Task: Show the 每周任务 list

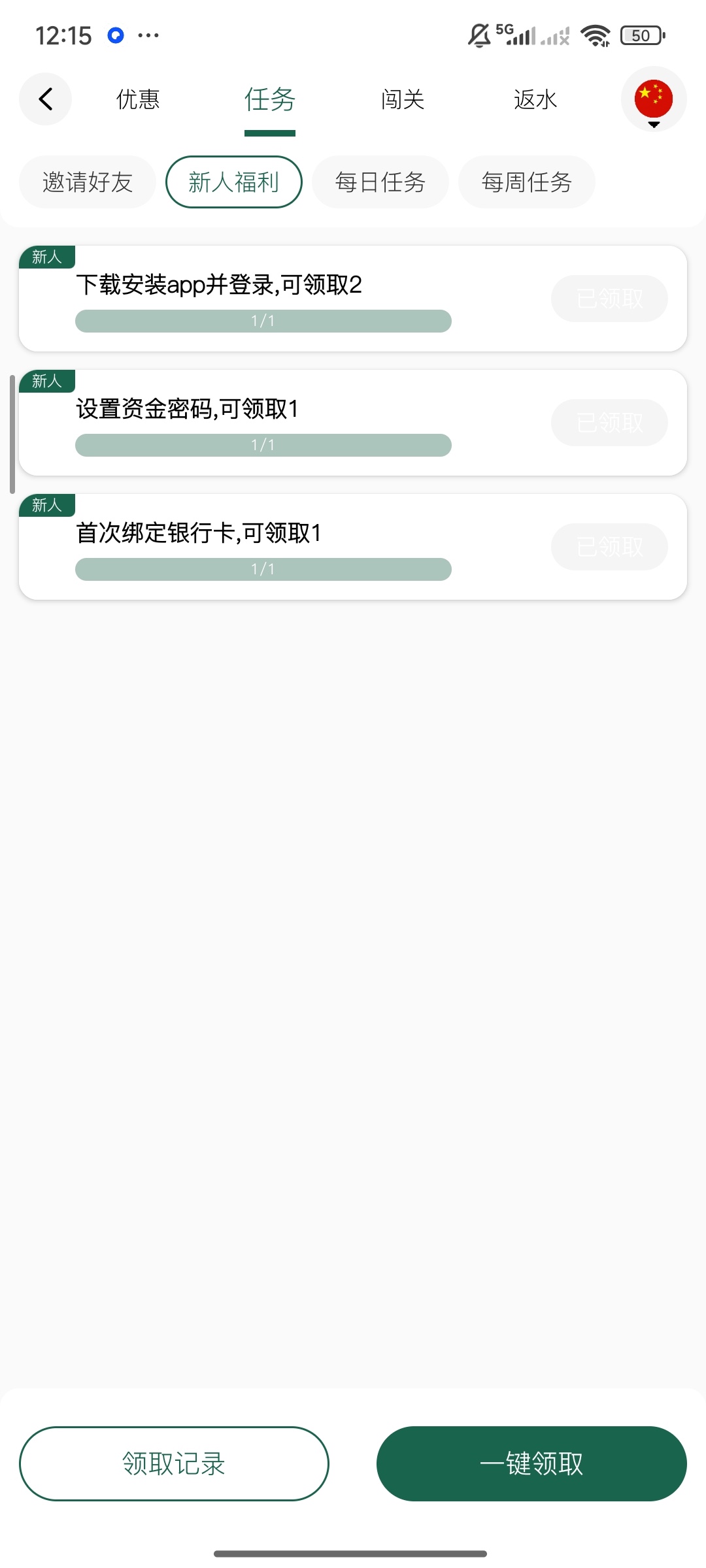Action: point(527,182)
